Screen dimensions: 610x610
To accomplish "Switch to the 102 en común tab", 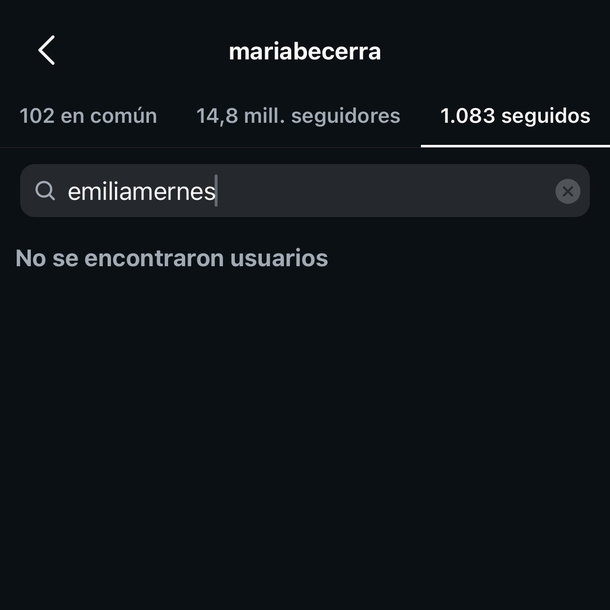I will [x=88, y=116].
